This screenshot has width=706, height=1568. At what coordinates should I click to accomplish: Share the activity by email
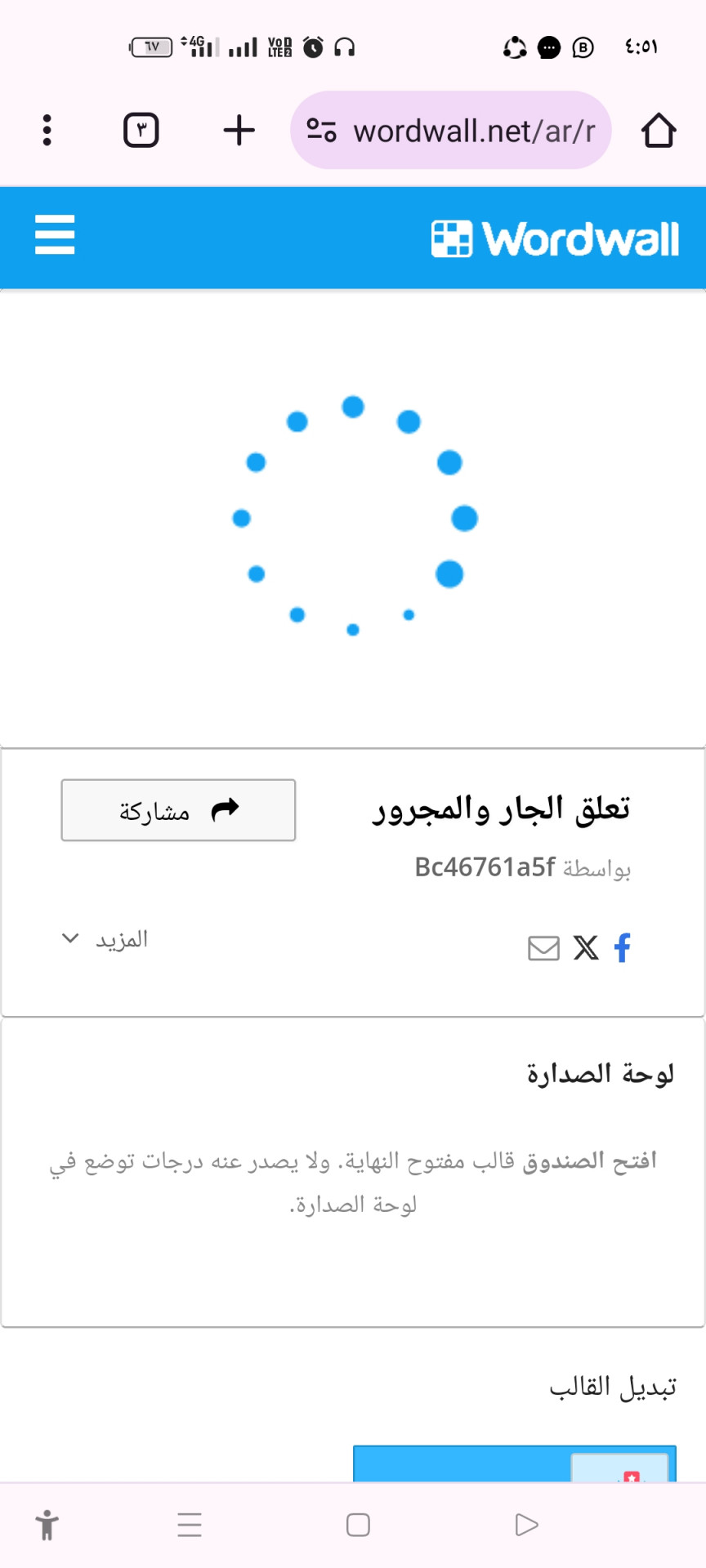(543, 948)
